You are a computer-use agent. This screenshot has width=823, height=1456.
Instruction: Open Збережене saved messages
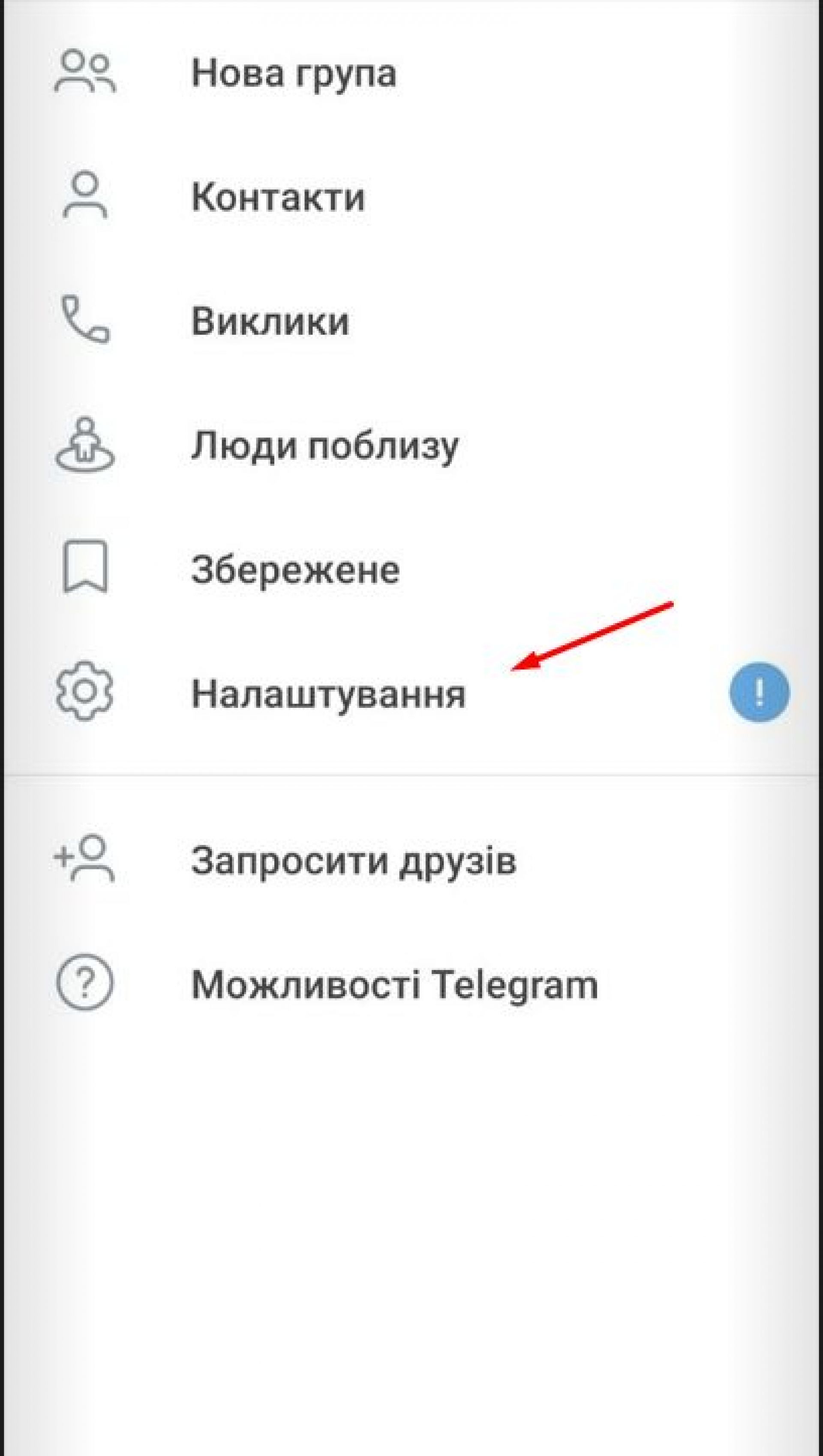click(x=295, y=570)
